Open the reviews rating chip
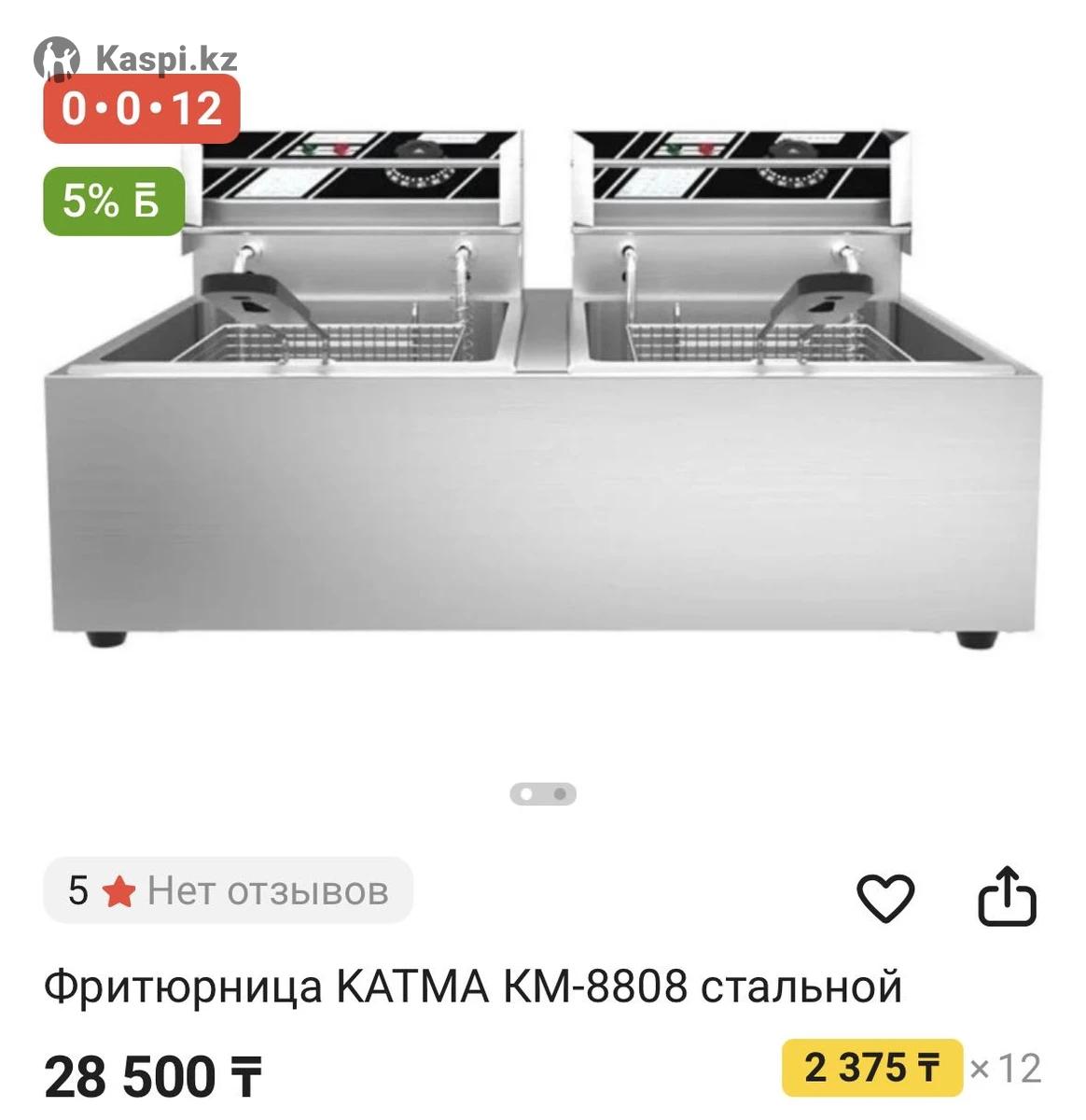1086x1120 pixels. point(228,890)
